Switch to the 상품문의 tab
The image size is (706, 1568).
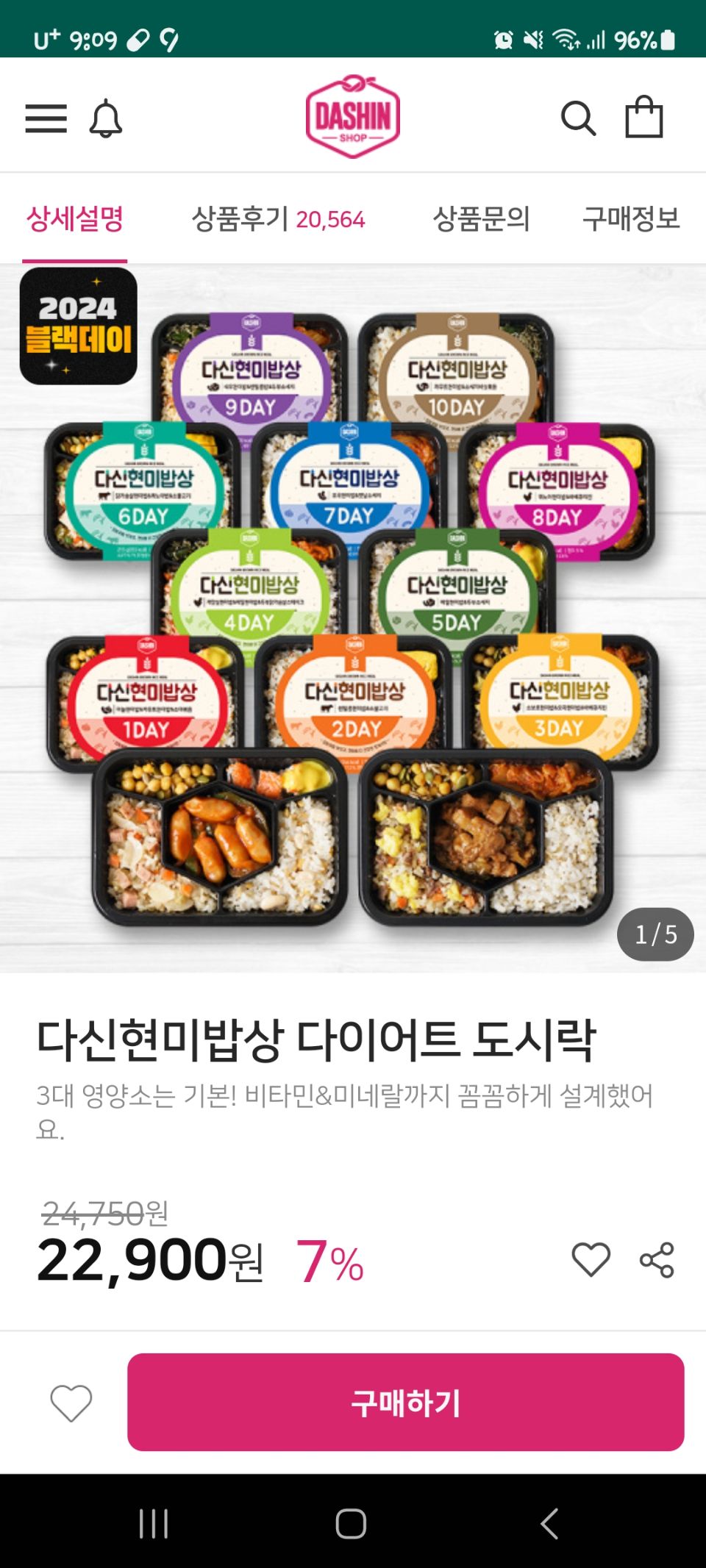pos(481,219)
